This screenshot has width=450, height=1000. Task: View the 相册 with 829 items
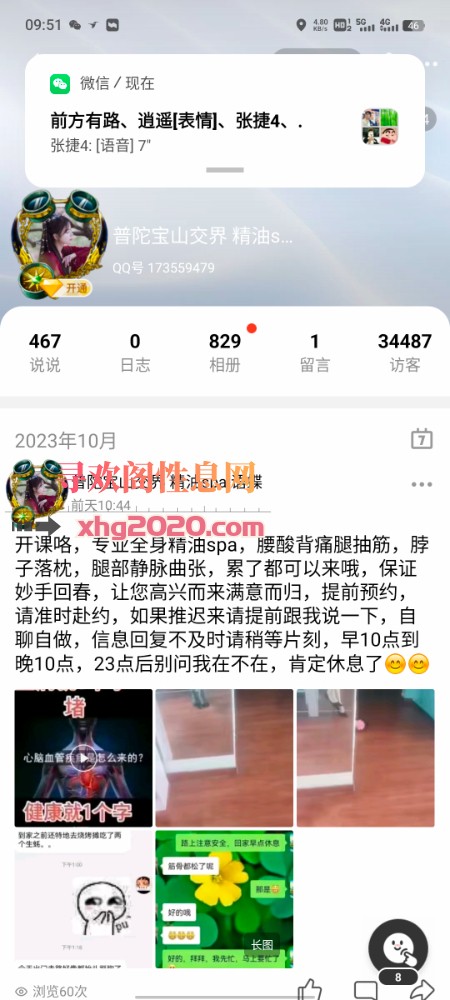[x=225, y=352]
